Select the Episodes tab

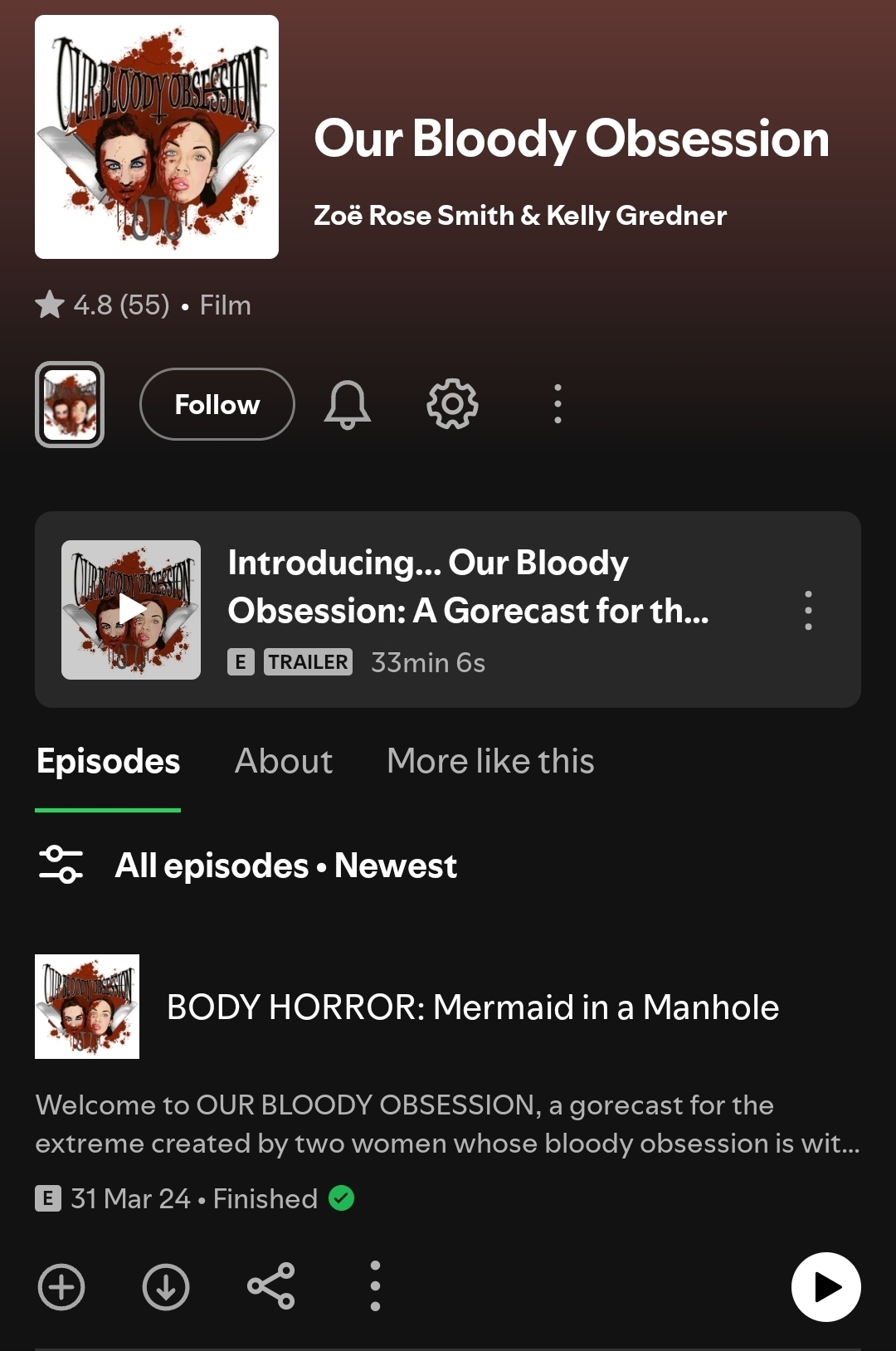click(x=108, y=761)
